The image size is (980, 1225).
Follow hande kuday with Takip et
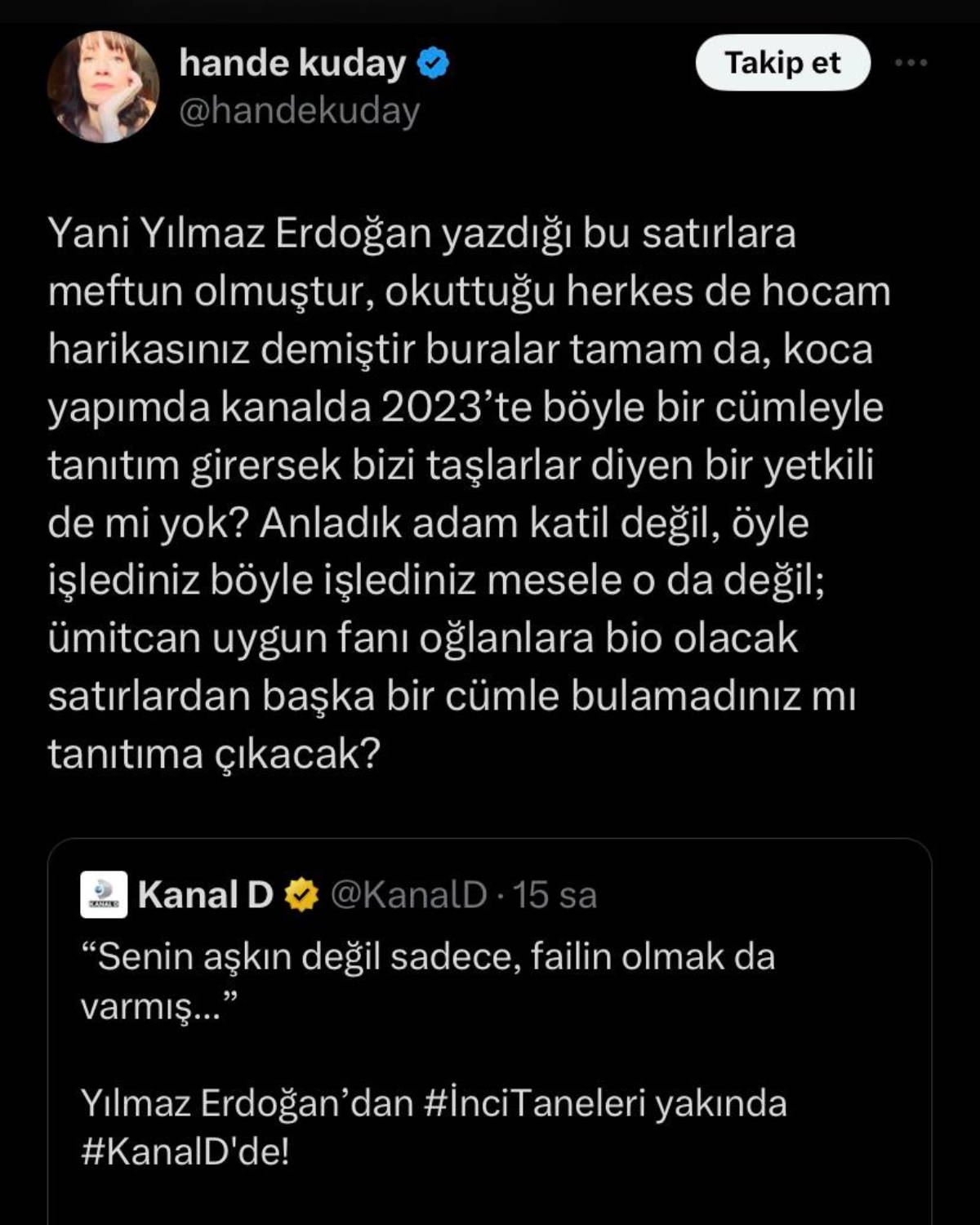782,63
